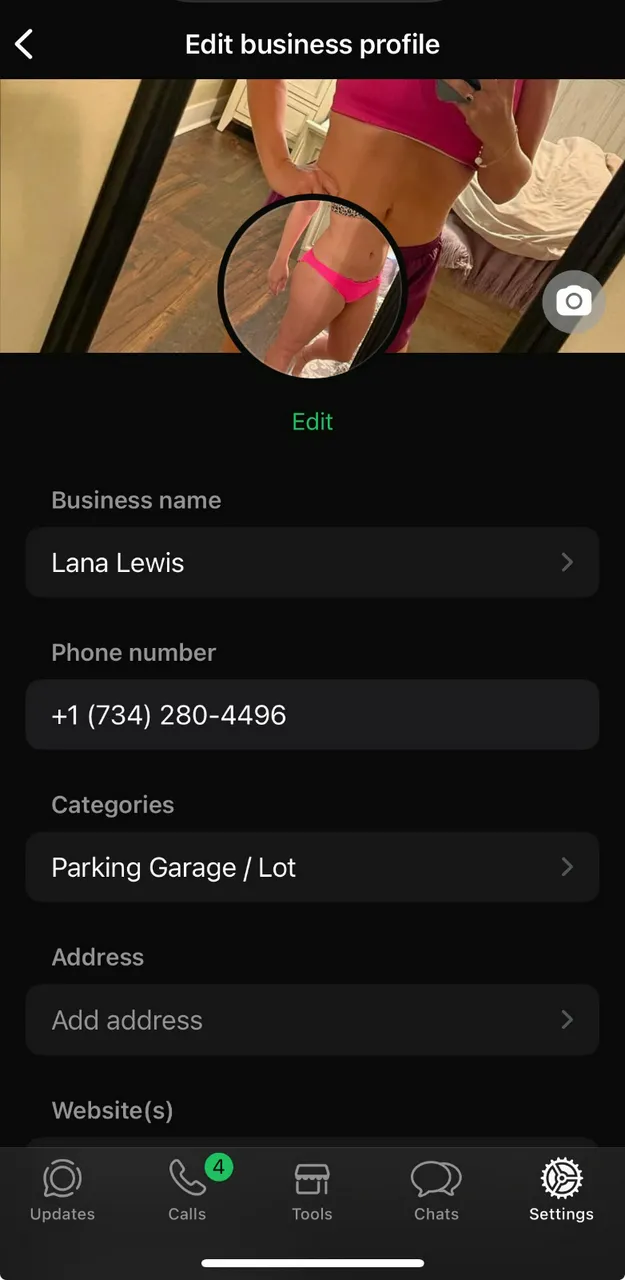Screen dimensions: 625x1280
Task: Change cover photo with camera icon
Action: [x=573, y=301]
